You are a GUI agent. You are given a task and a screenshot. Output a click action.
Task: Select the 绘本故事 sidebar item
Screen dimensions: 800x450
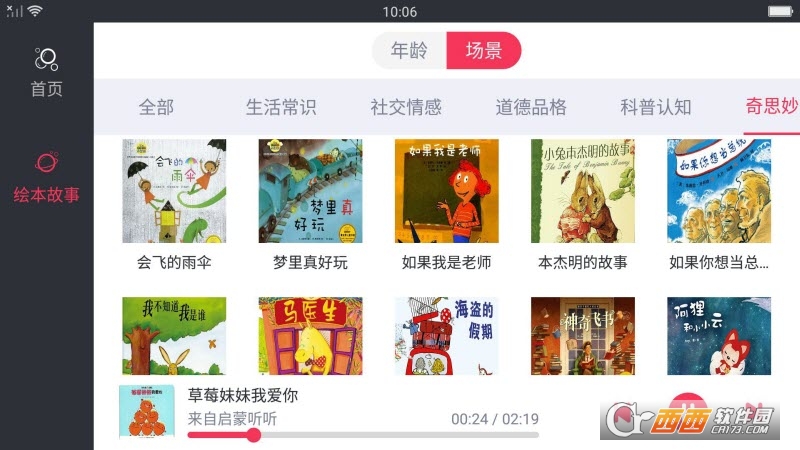(x=47, y=177)
